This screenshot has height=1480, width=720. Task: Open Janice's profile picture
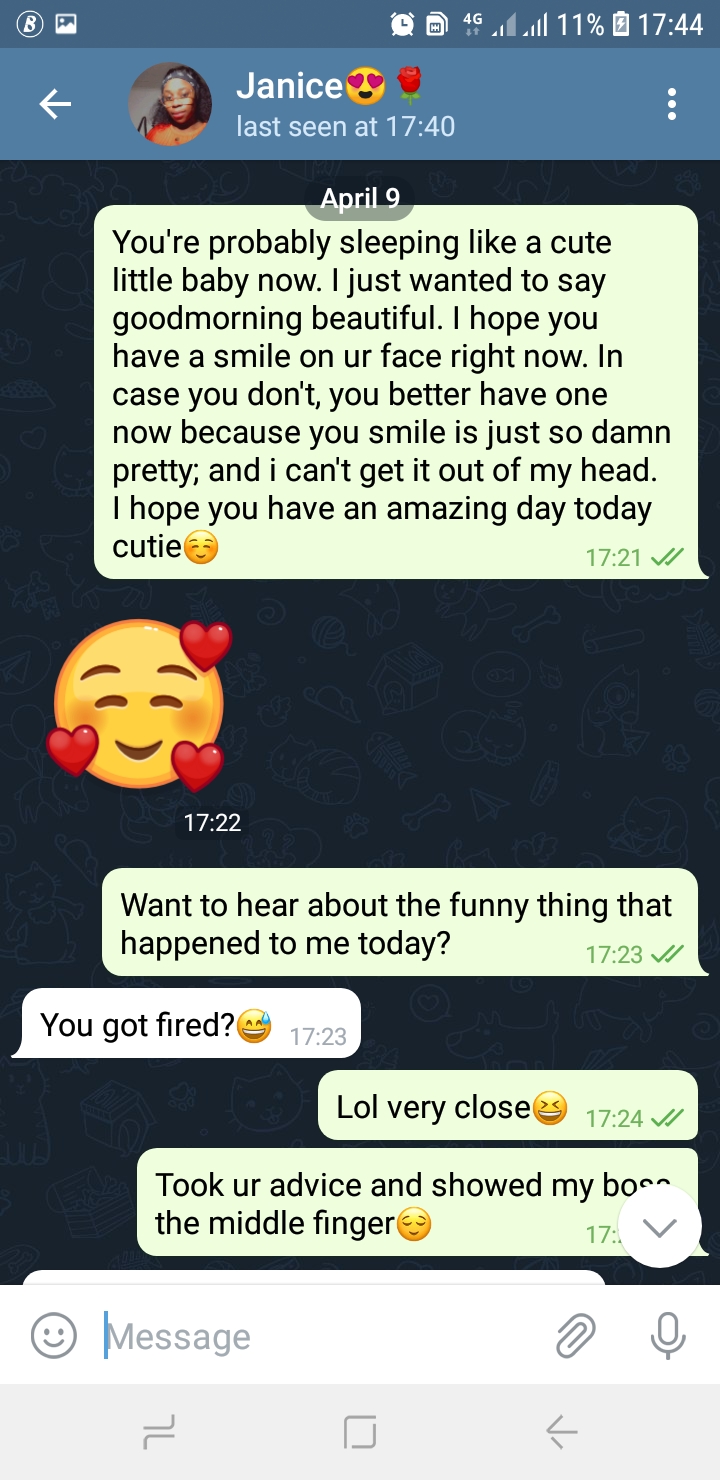coord(170,104)
